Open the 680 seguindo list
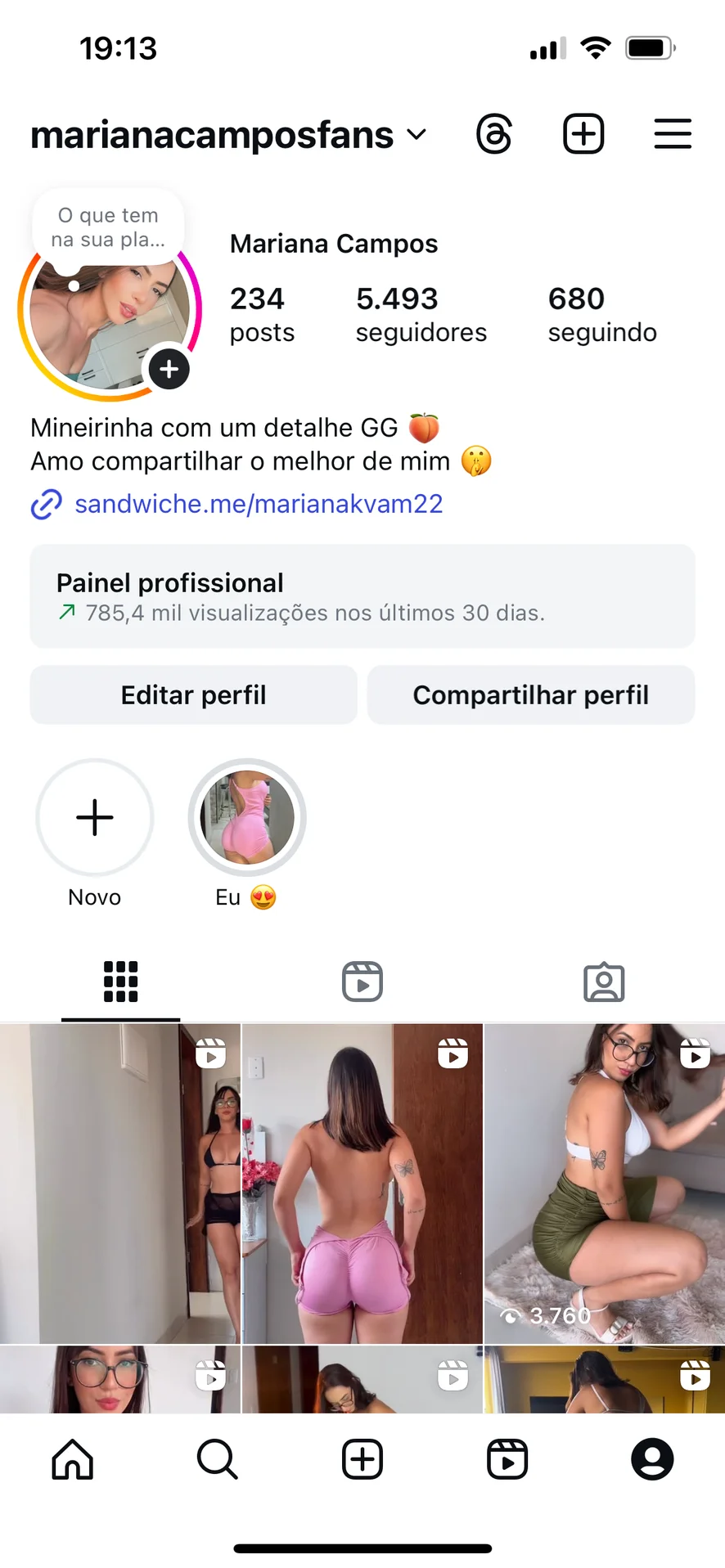725x1568 pixels. click(x=602, y=315)
